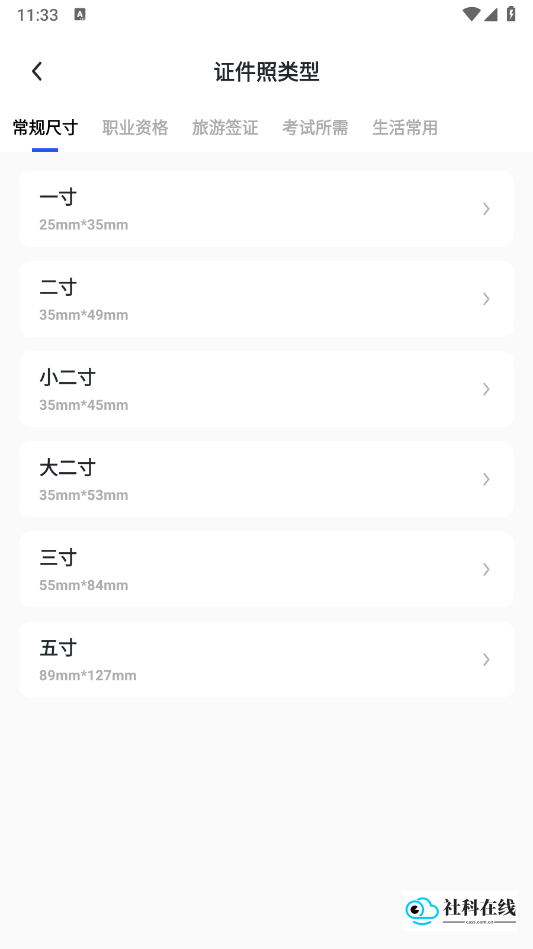
Task: Select the 二寸 35mm*49mm size
Action: coord(266,299)
